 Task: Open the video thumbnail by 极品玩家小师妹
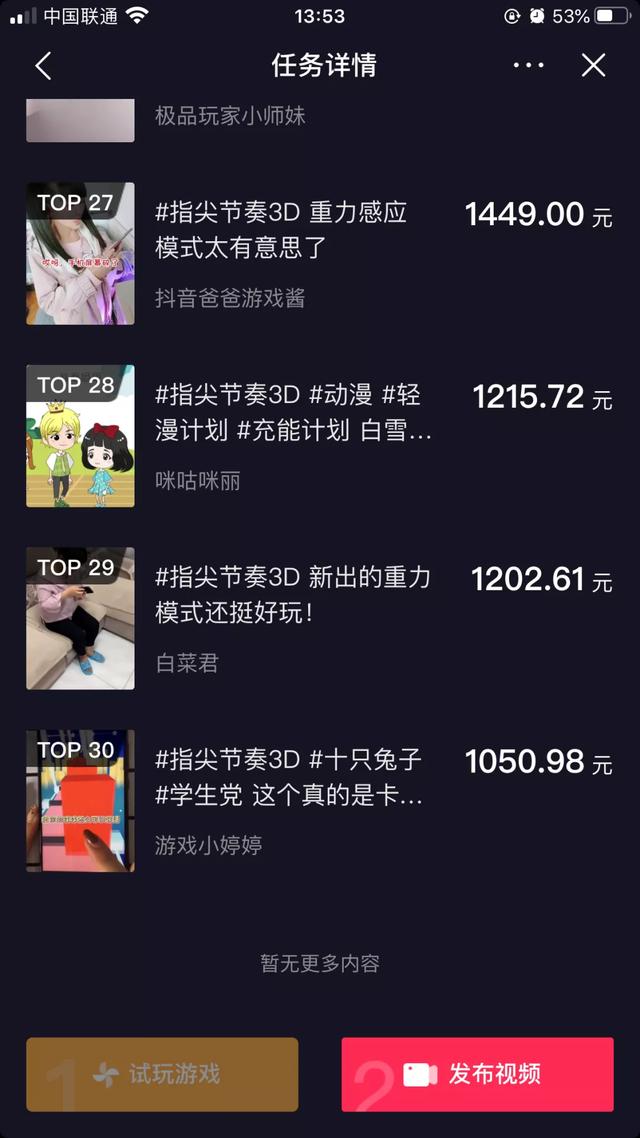click(x=81, y=120)
